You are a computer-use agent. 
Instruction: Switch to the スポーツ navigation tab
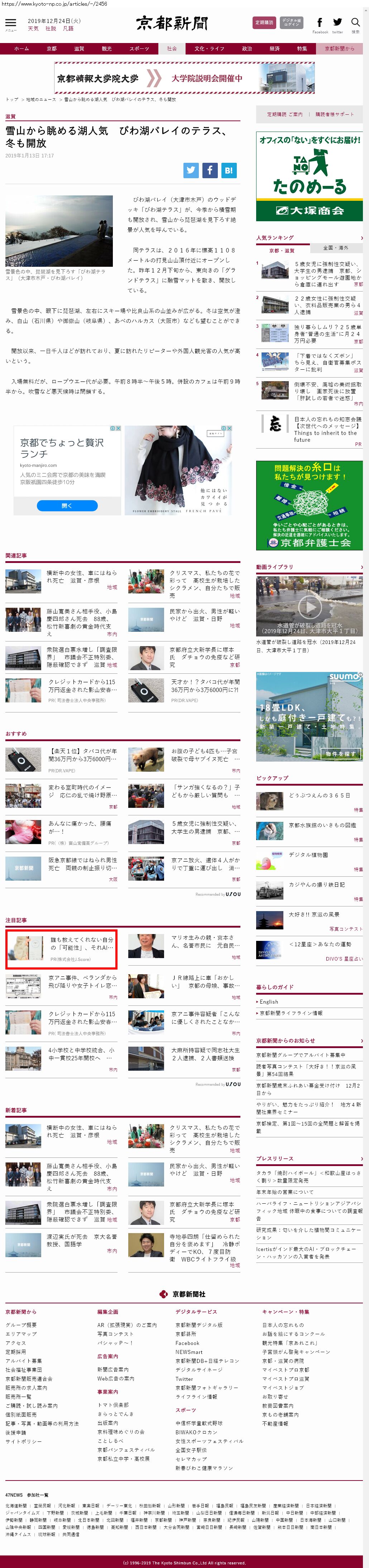click(139, 49)
